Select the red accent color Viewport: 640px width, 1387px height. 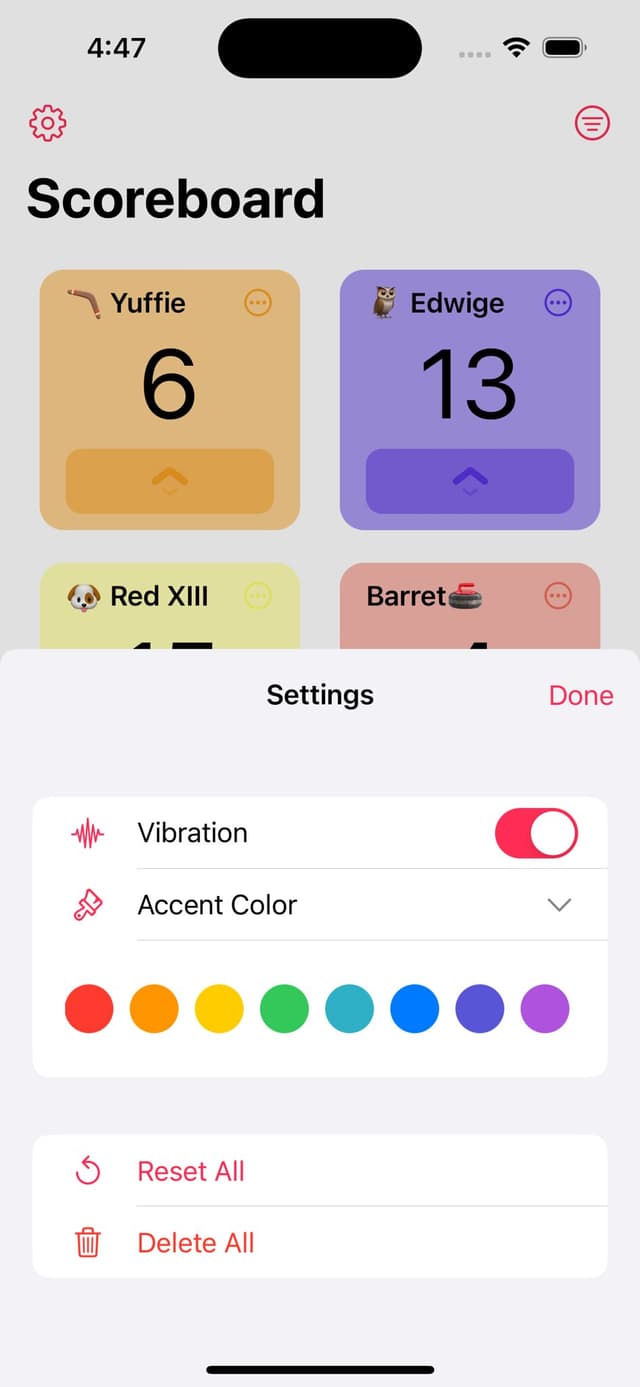(x=89, y=1008)
